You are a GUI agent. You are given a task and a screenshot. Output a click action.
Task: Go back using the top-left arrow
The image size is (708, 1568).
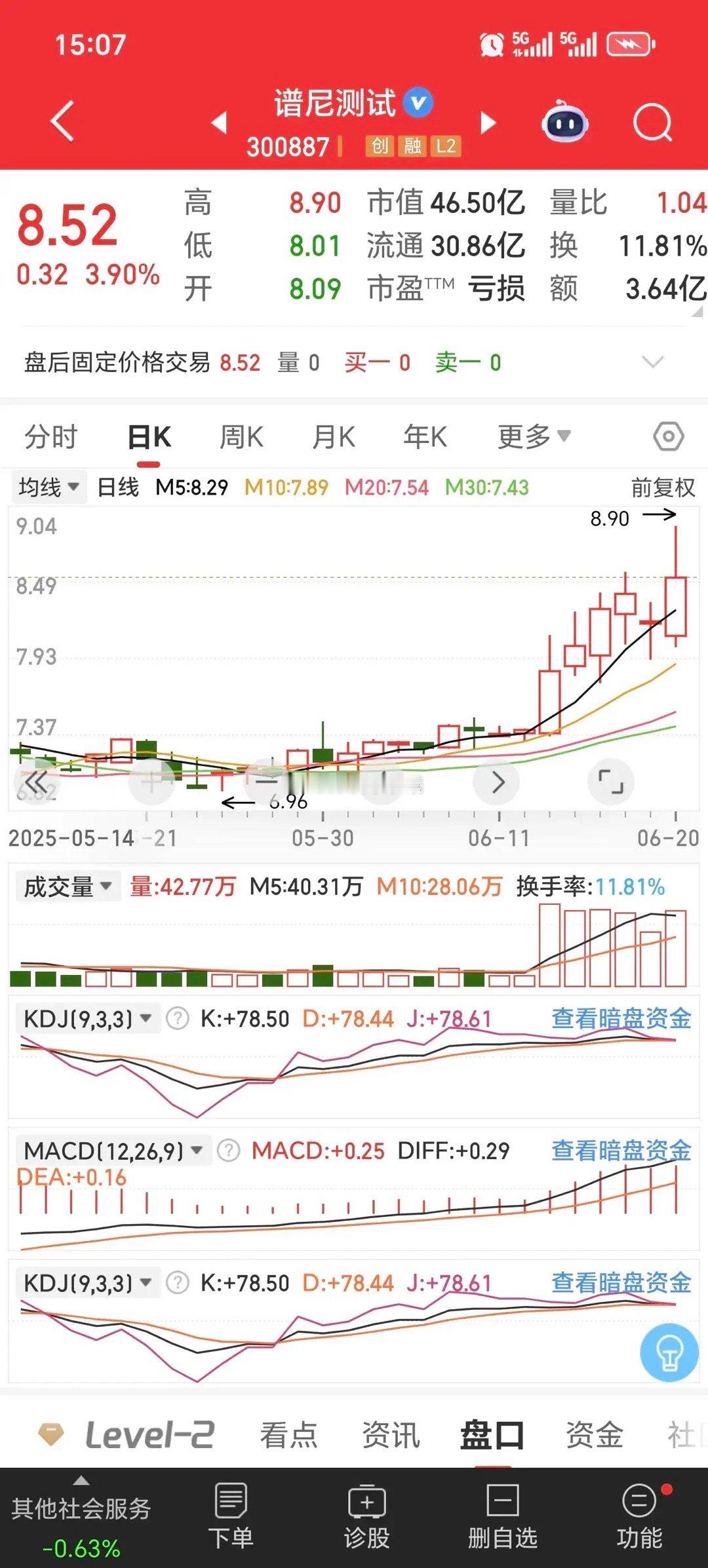pos(62,122)
